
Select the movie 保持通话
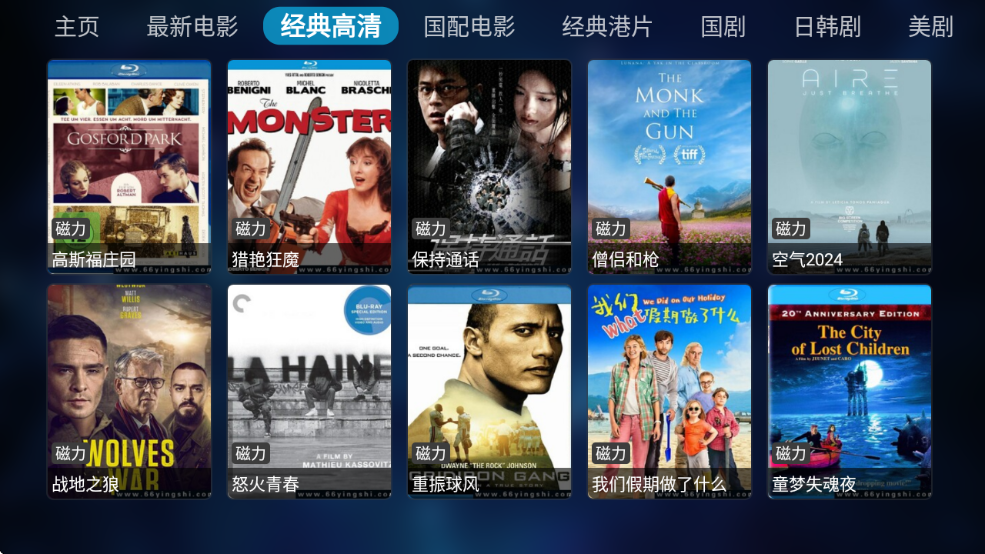click(x=489, y=166)
